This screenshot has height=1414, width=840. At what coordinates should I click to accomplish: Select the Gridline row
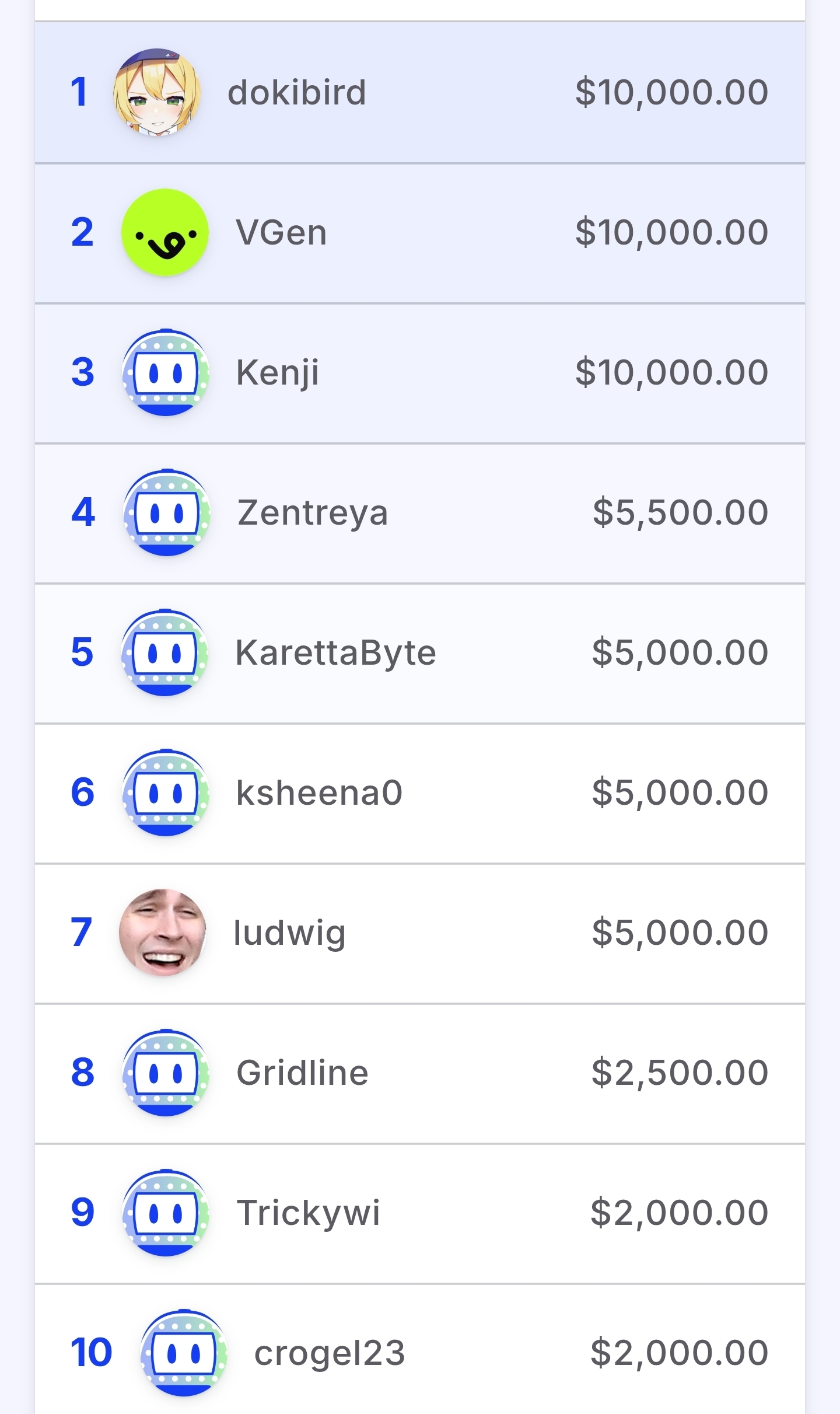pyautogui.click(x=420, y=1073)
